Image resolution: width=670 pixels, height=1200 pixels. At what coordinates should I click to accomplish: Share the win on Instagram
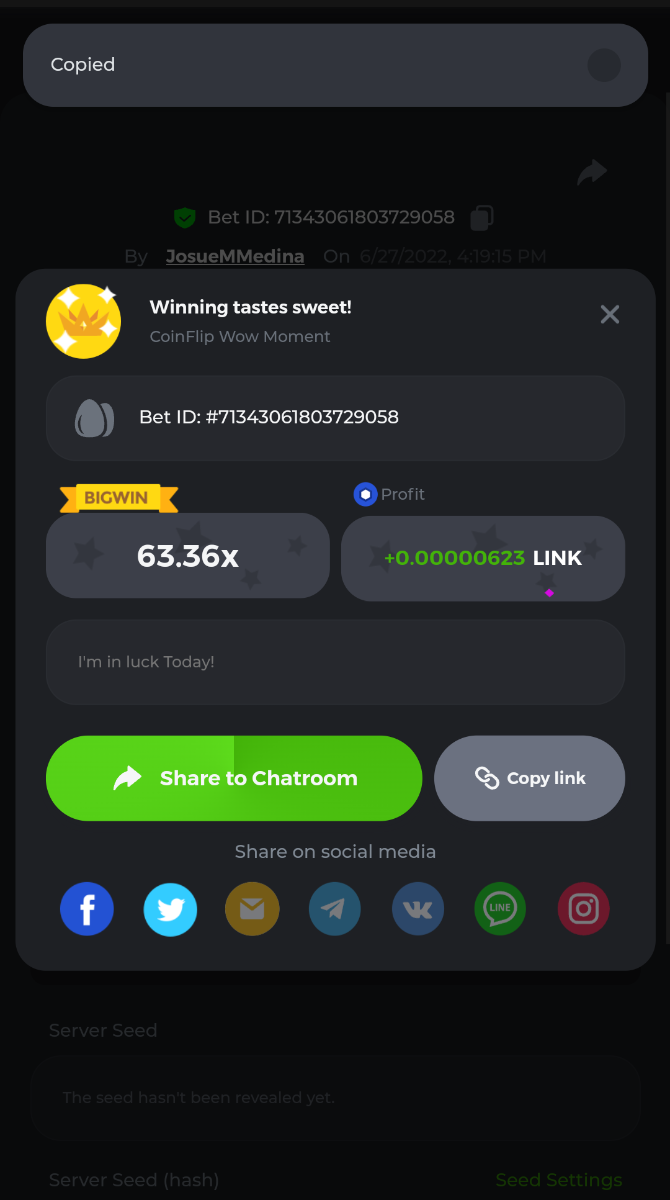tap(583, 909)
